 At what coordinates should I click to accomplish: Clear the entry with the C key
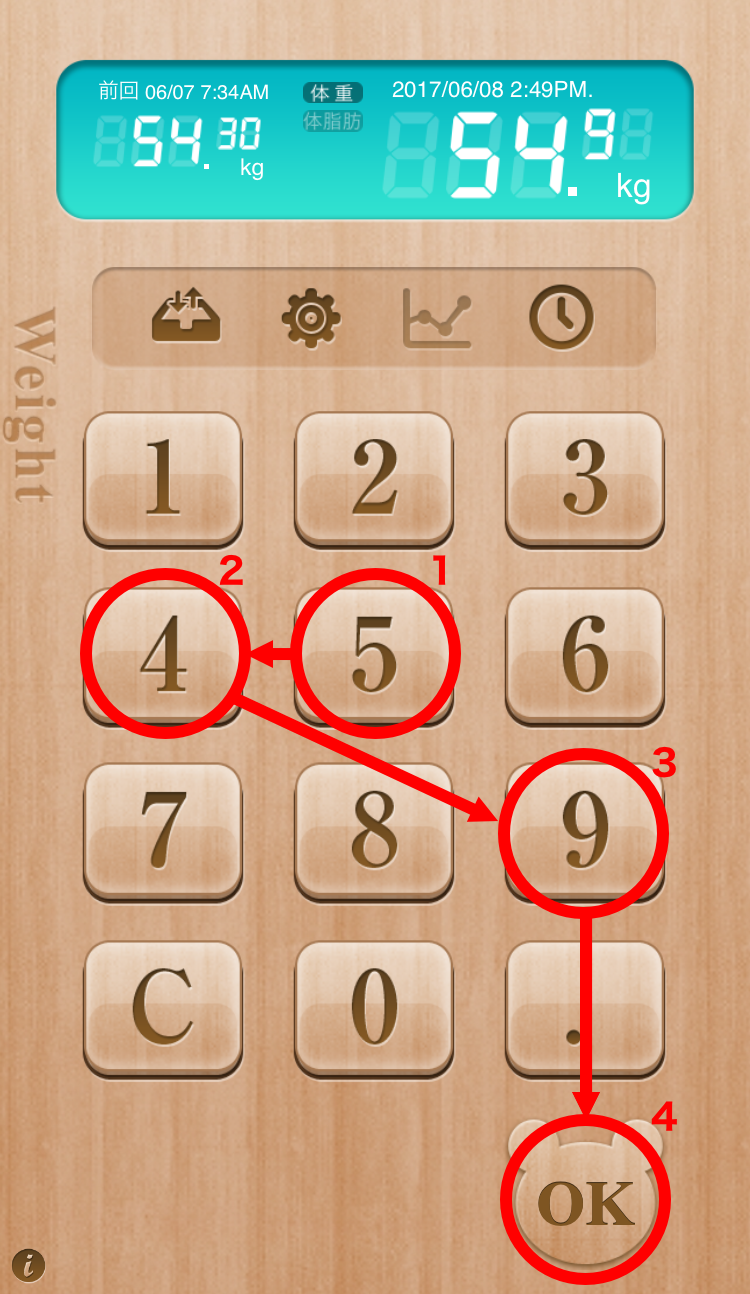click(163, 1008)
